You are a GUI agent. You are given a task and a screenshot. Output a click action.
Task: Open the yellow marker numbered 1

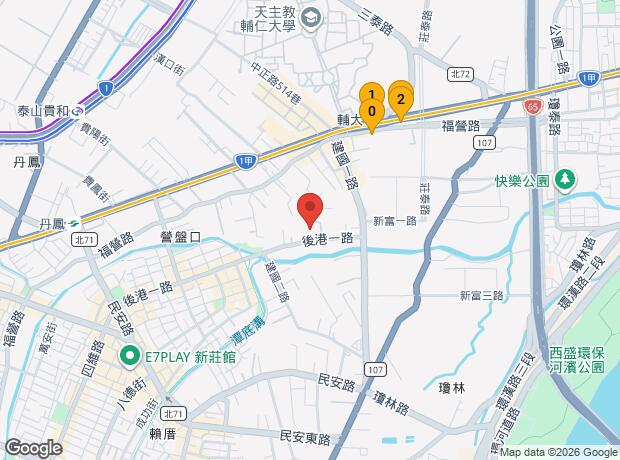(x=370, y=93)
